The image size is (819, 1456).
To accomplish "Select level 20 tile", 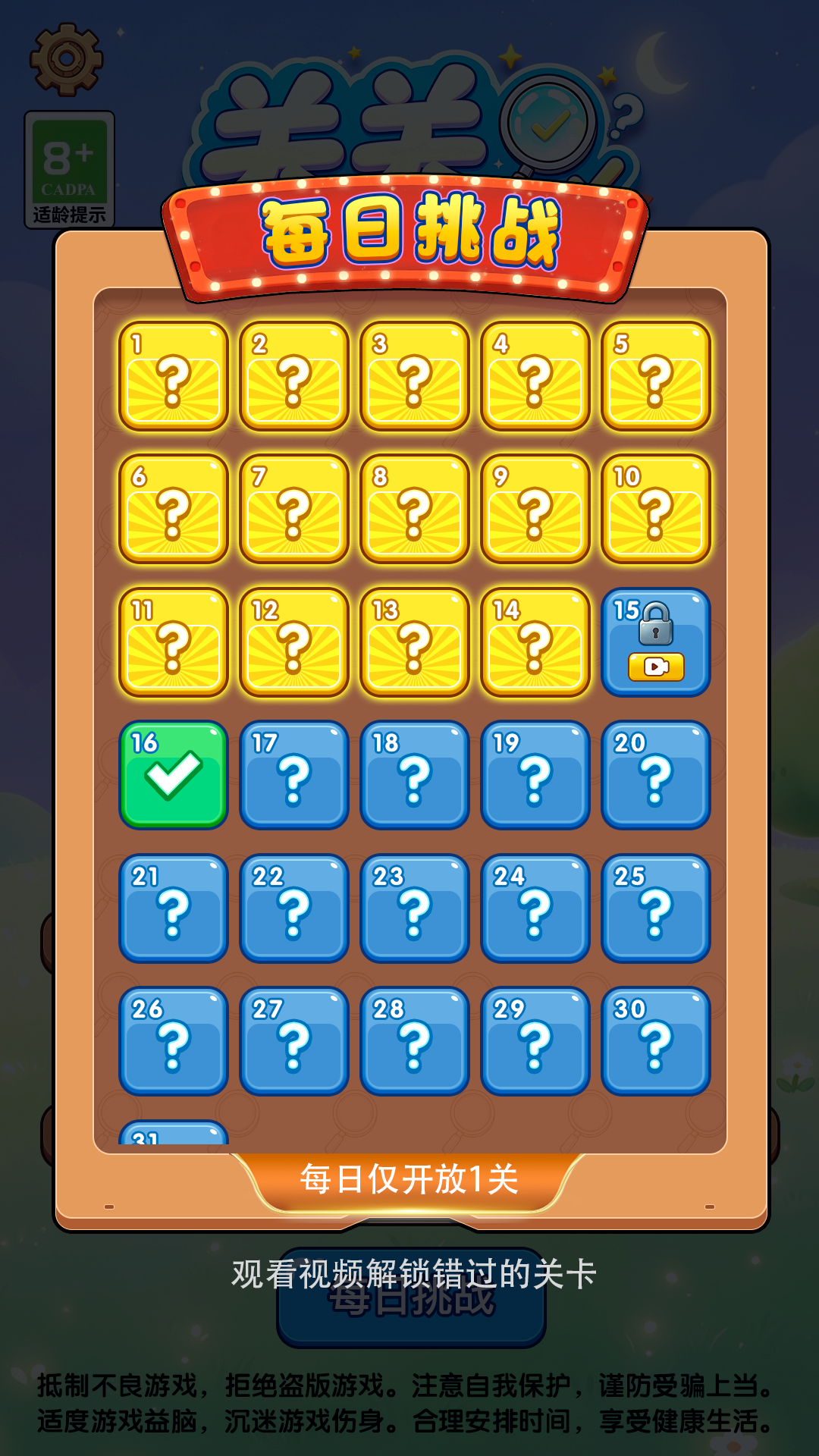I will (x=656, y=775).
